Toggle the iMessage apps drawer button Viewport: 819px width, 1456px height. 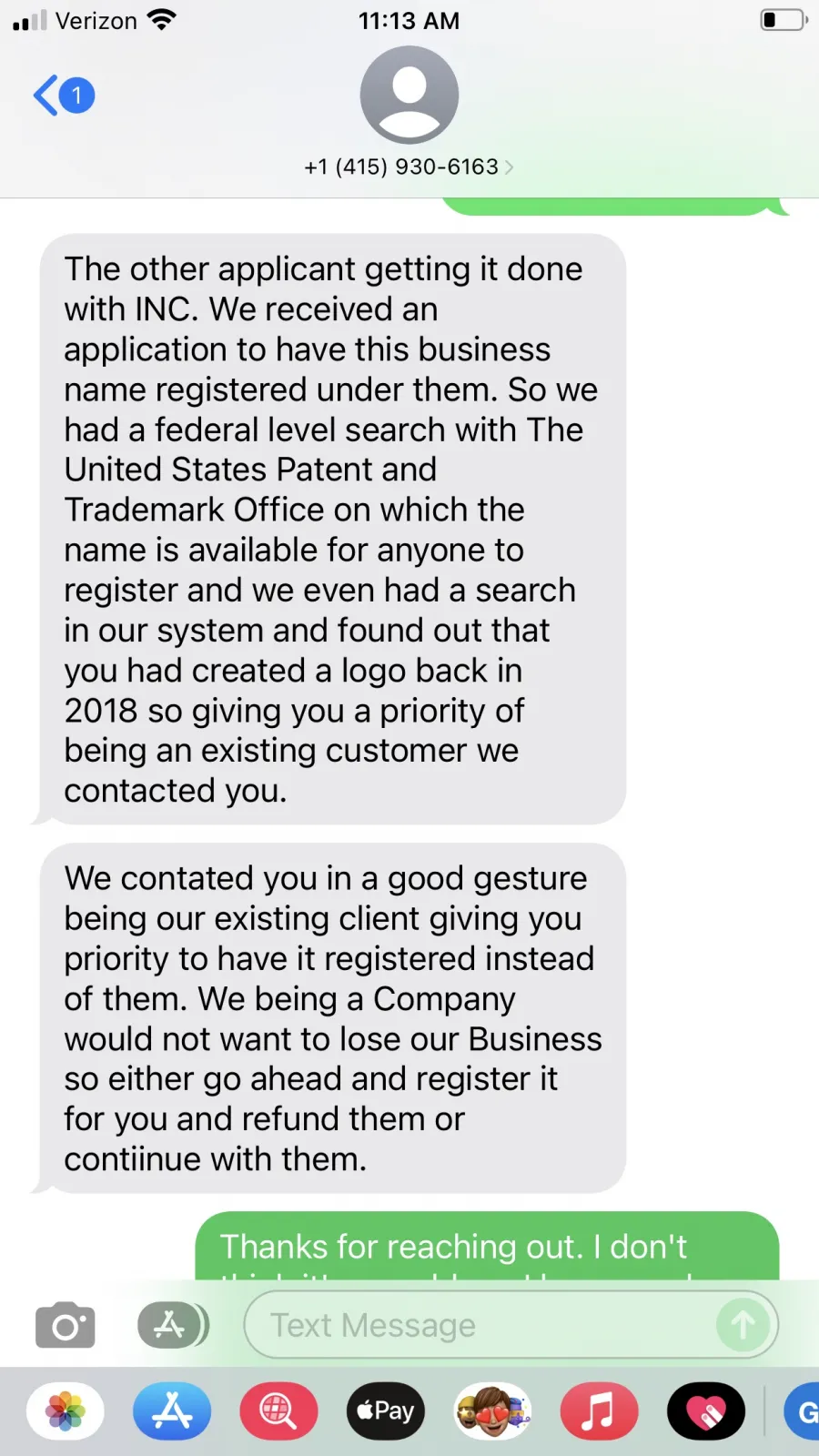coord(173,1325)
